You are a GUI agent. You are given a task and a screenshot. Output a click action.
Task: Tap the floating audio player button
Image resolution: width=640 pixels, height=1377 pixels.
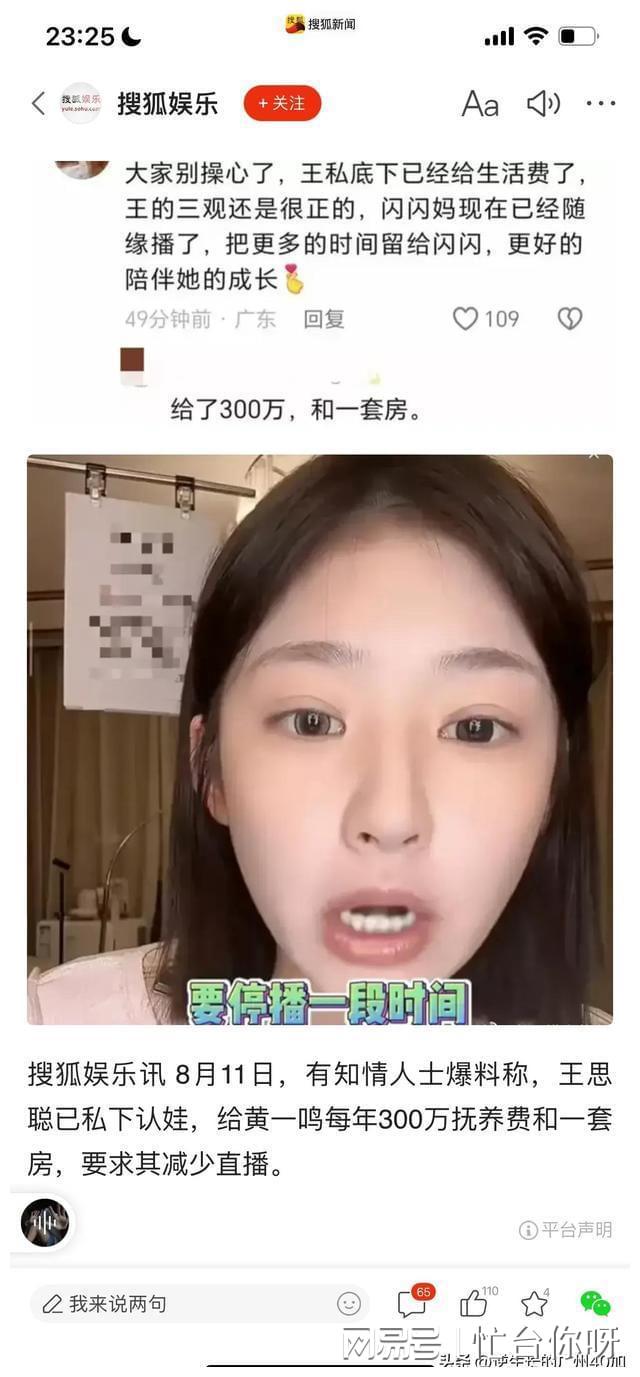point(45,1223)
